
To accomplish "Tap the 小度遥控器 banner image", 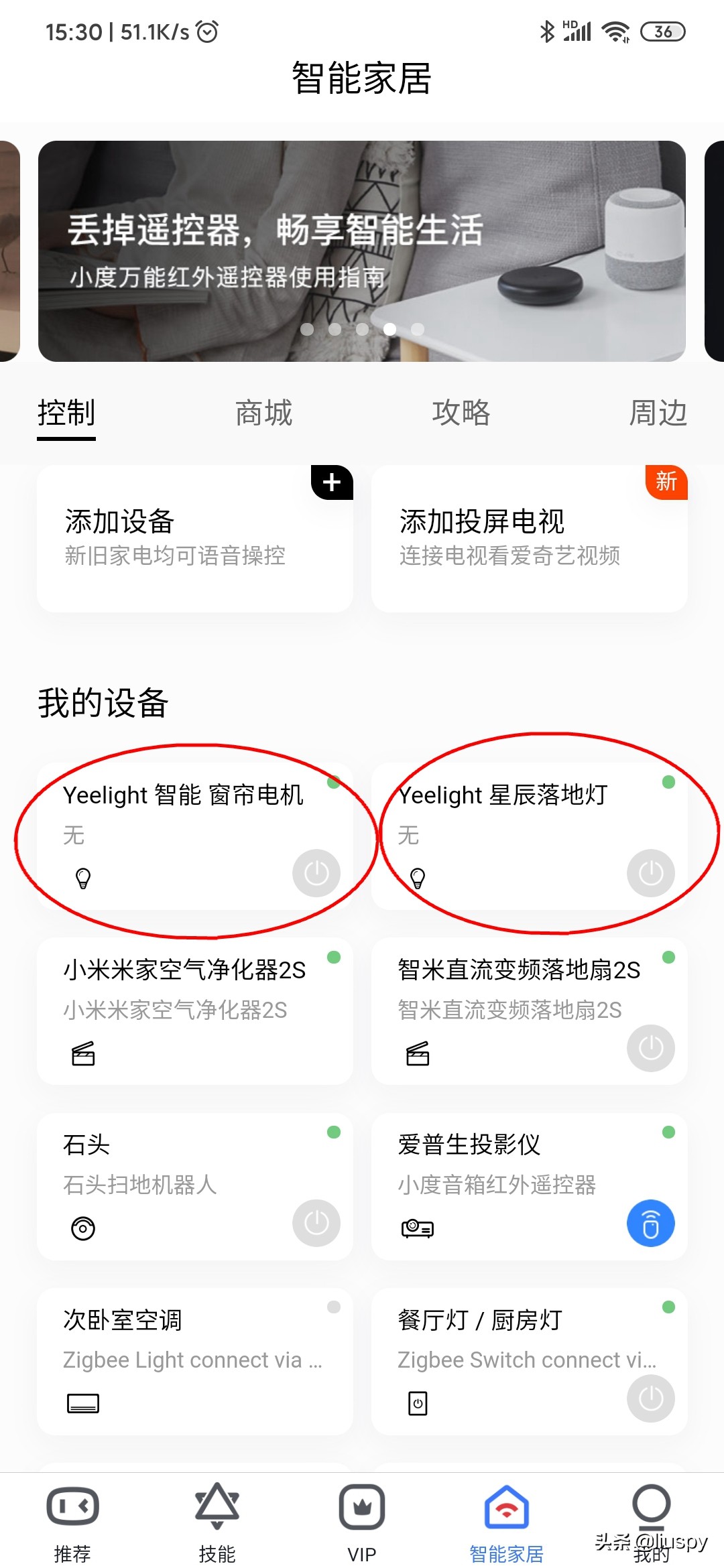I will coord(362,248).
